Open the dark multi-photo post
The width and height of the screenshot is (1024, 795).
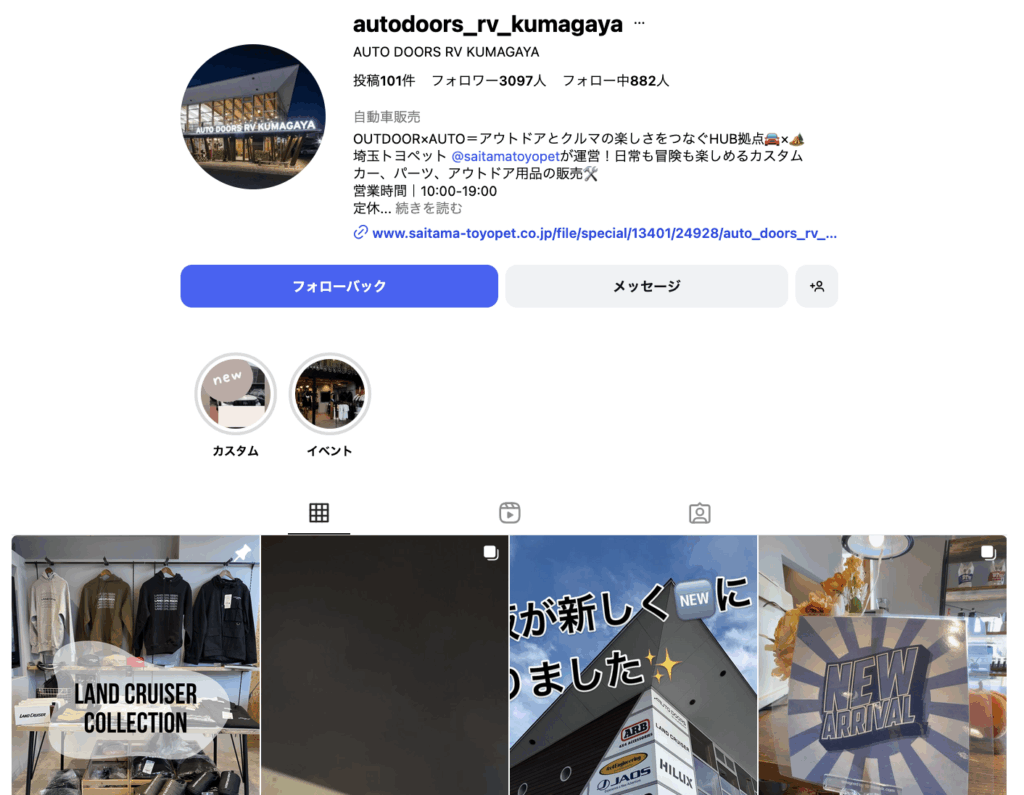click(x=384, y=665)
